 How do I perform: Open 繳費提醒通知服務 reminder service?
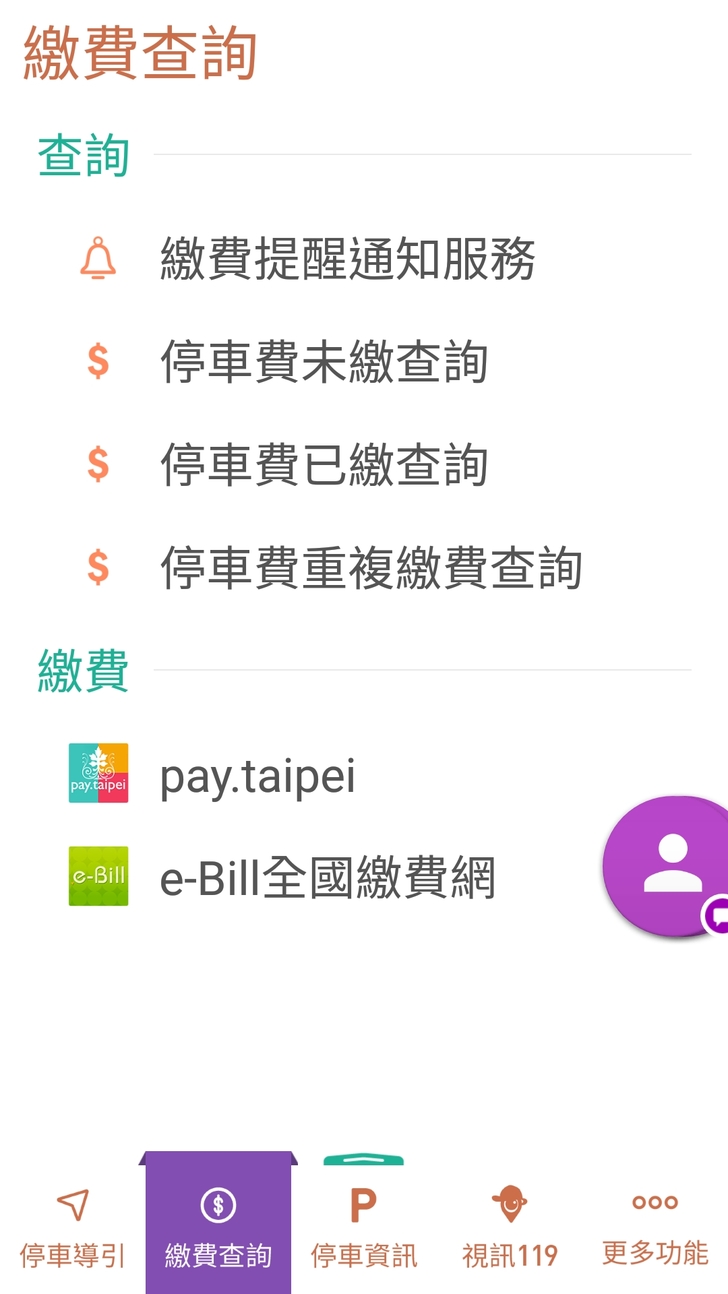tap(347, 260)
